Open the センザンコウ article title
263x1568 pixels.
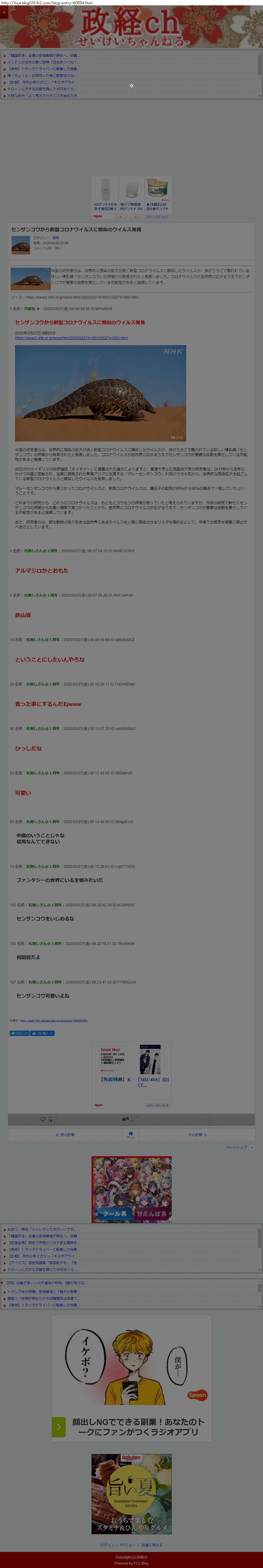point(76,229)
